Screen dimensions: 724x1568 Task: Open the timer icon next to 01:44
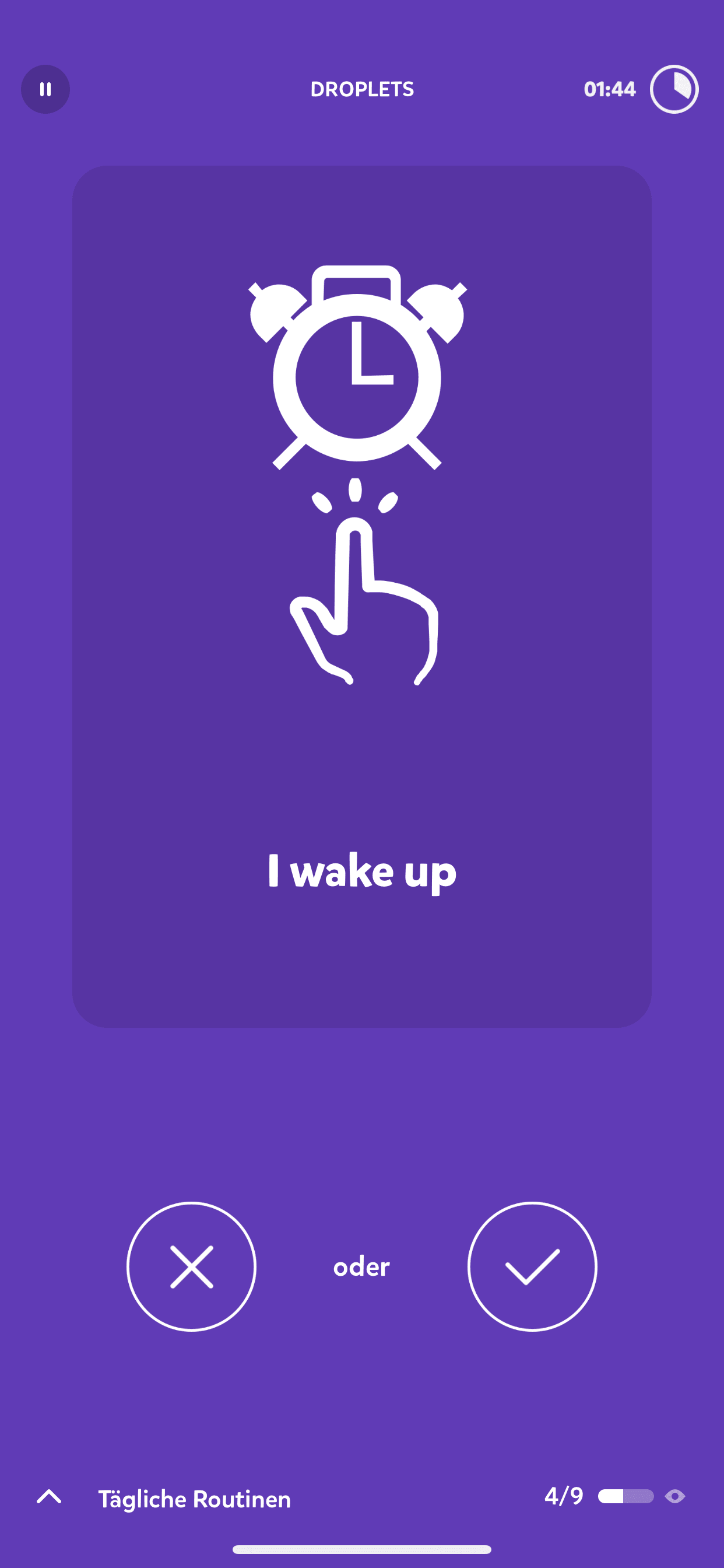pyautogui.click(x=674, y=89)
